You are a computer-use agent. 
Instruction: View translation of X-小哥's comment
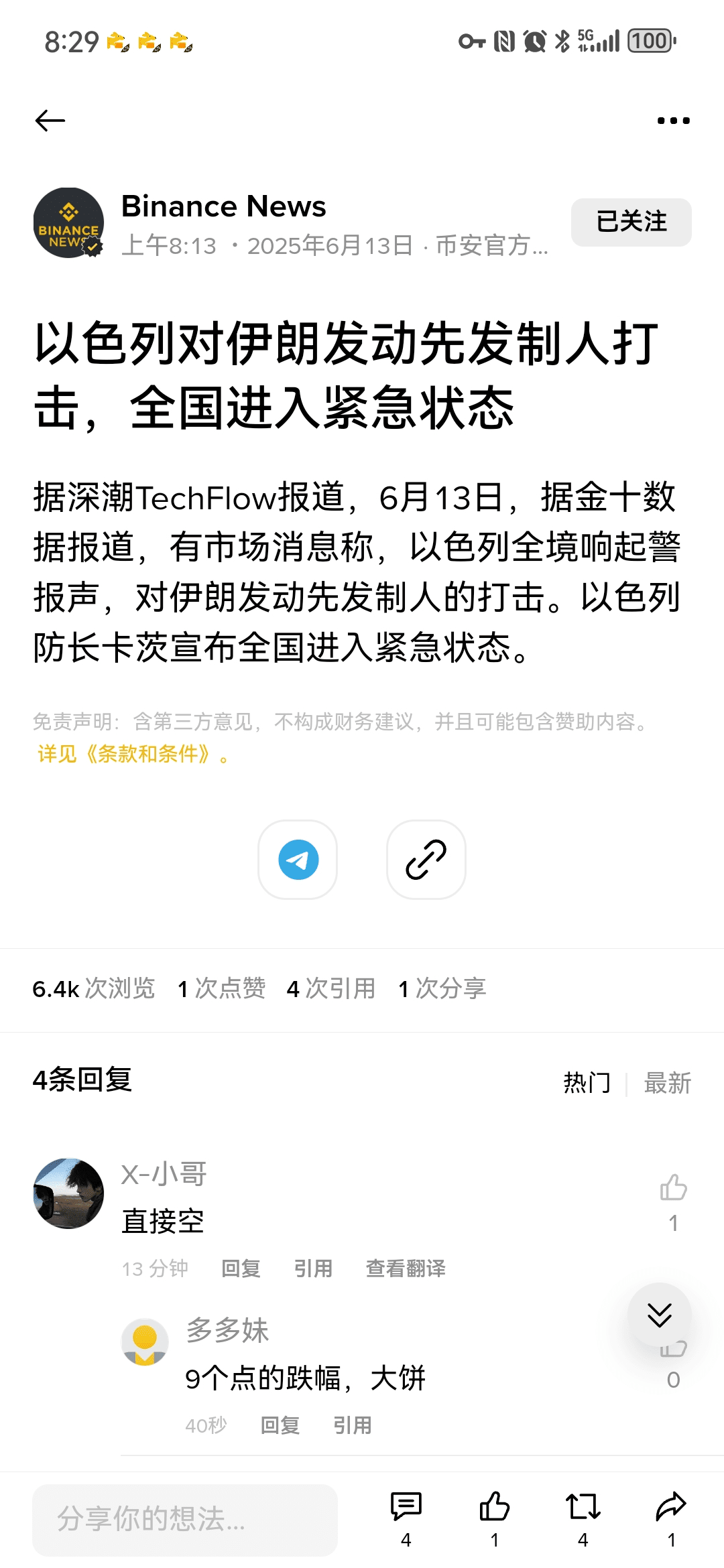tap(405, 1268)
